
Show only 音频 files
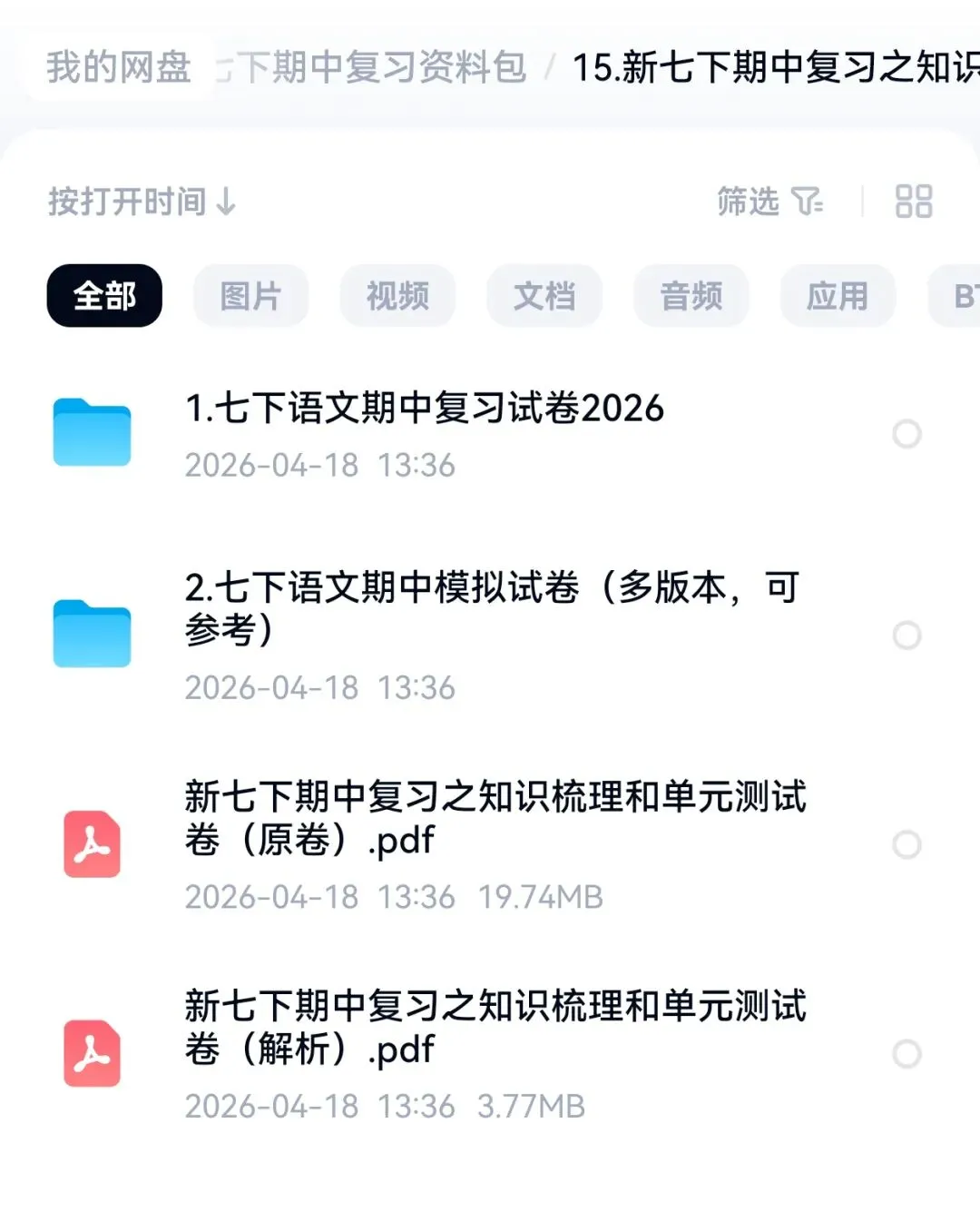coord(691,296)
